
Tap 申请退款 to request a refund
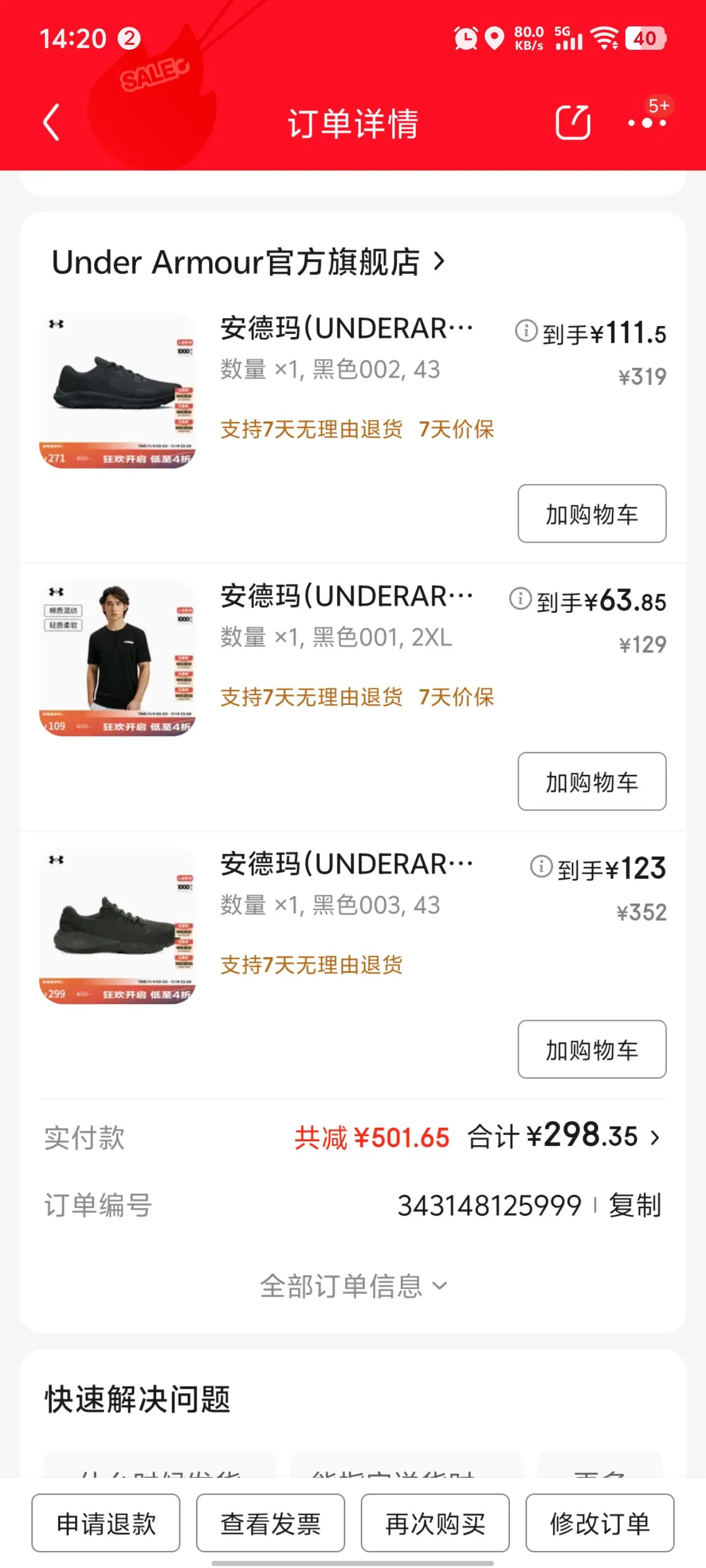[106, 1524]
